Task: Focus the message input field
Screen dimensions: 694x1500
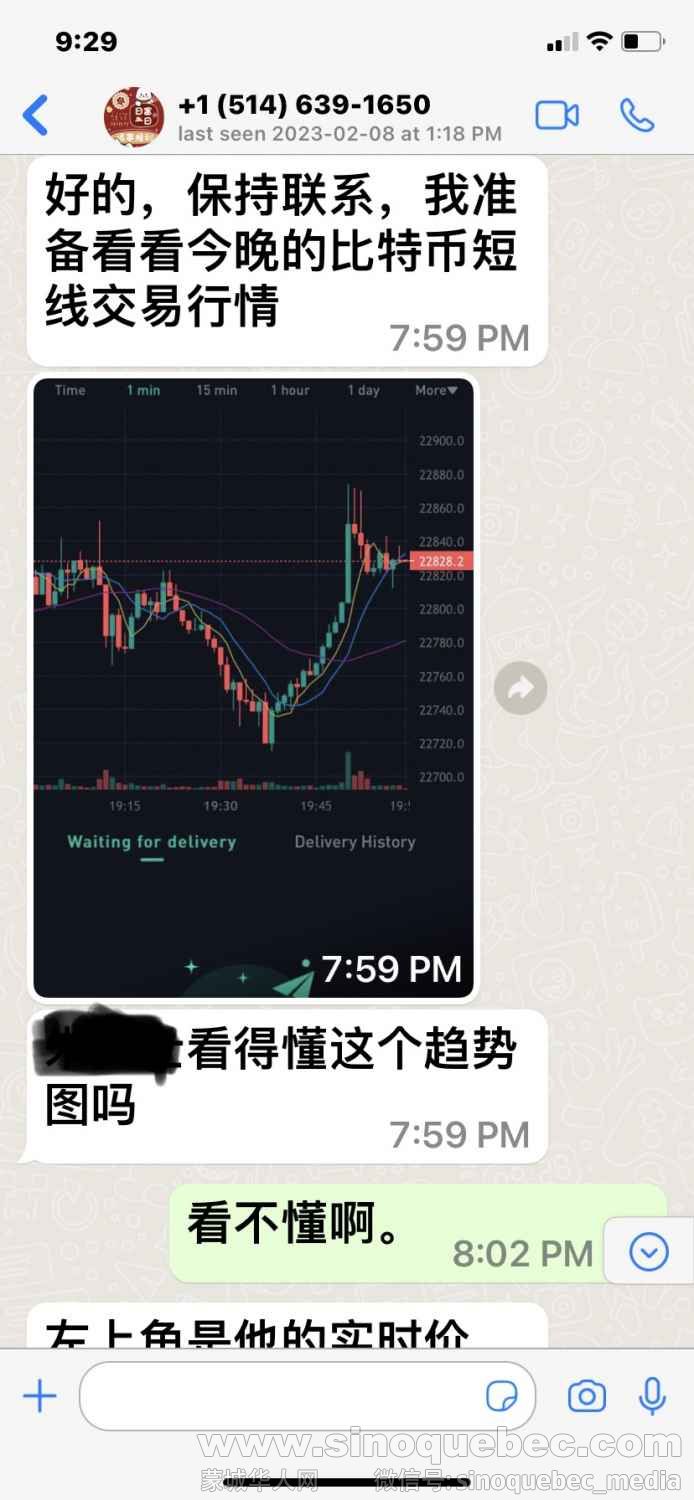Action: click(x=280, y=1396)
